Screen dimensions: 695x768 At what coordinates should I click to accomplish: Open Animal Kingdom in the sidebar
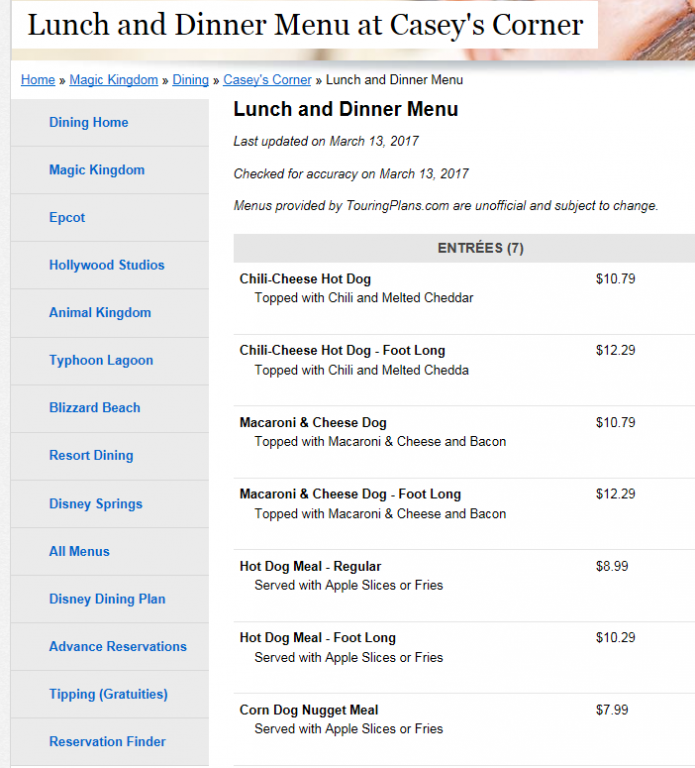coord(100,313)
